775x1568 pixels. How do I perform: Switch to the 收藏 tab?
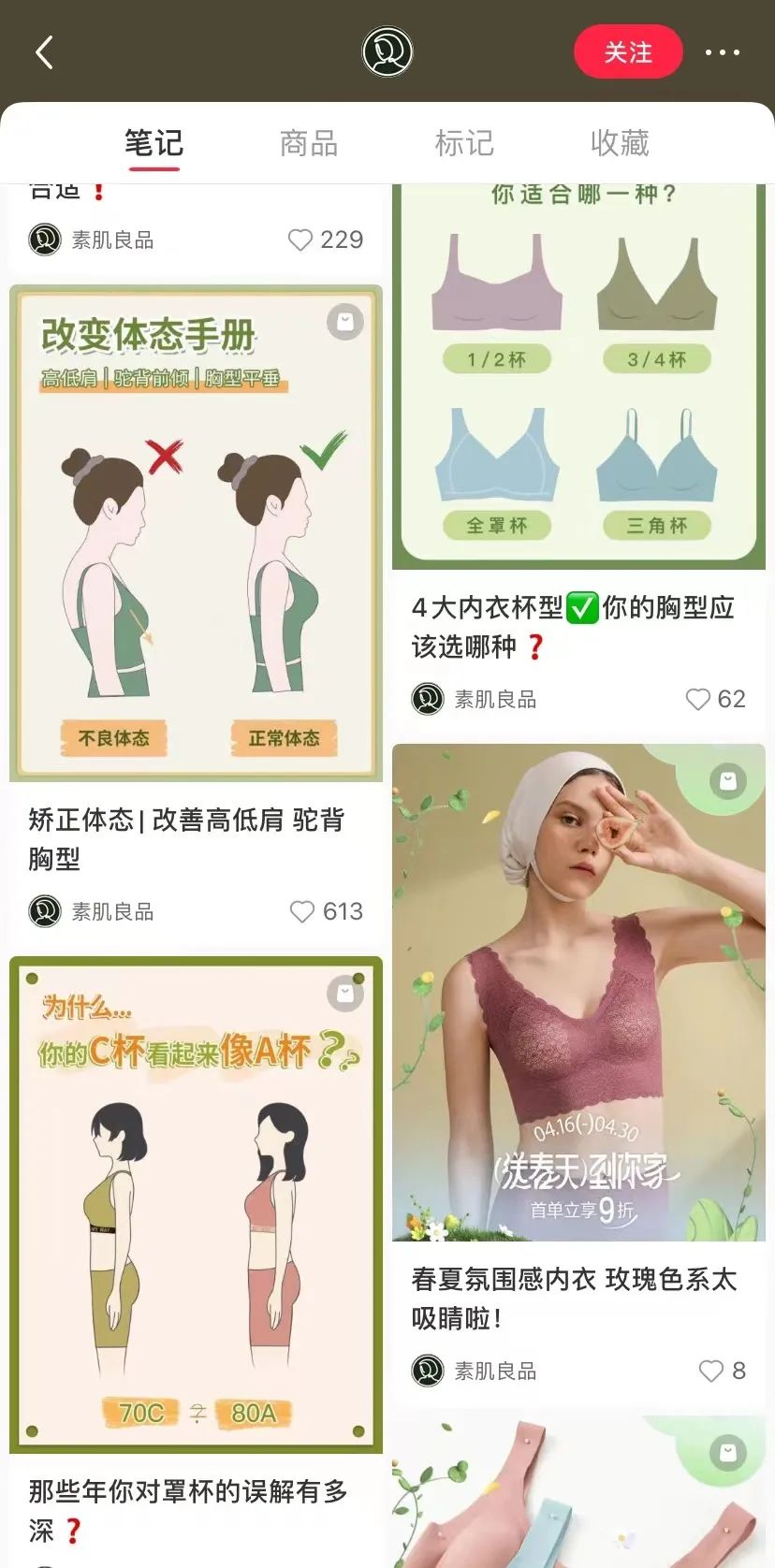pos(620,143)
